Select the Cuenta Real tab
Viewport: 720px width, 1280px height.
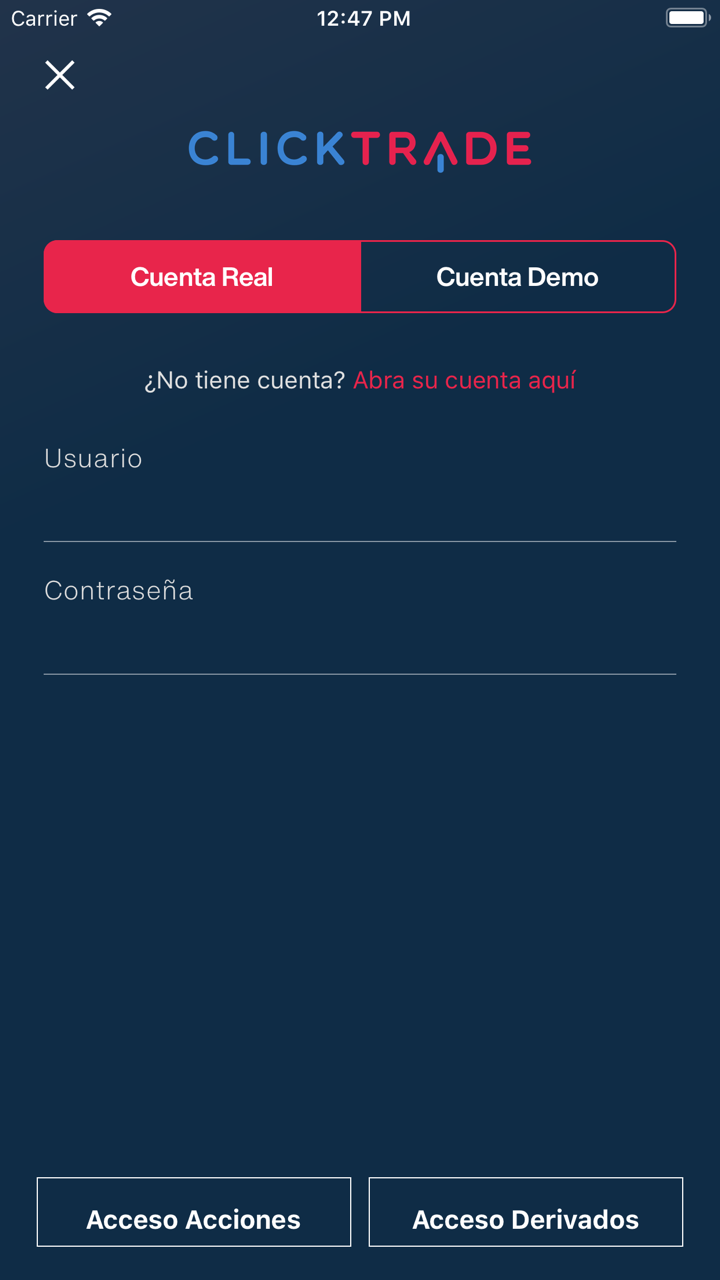[x=201, y=277]
